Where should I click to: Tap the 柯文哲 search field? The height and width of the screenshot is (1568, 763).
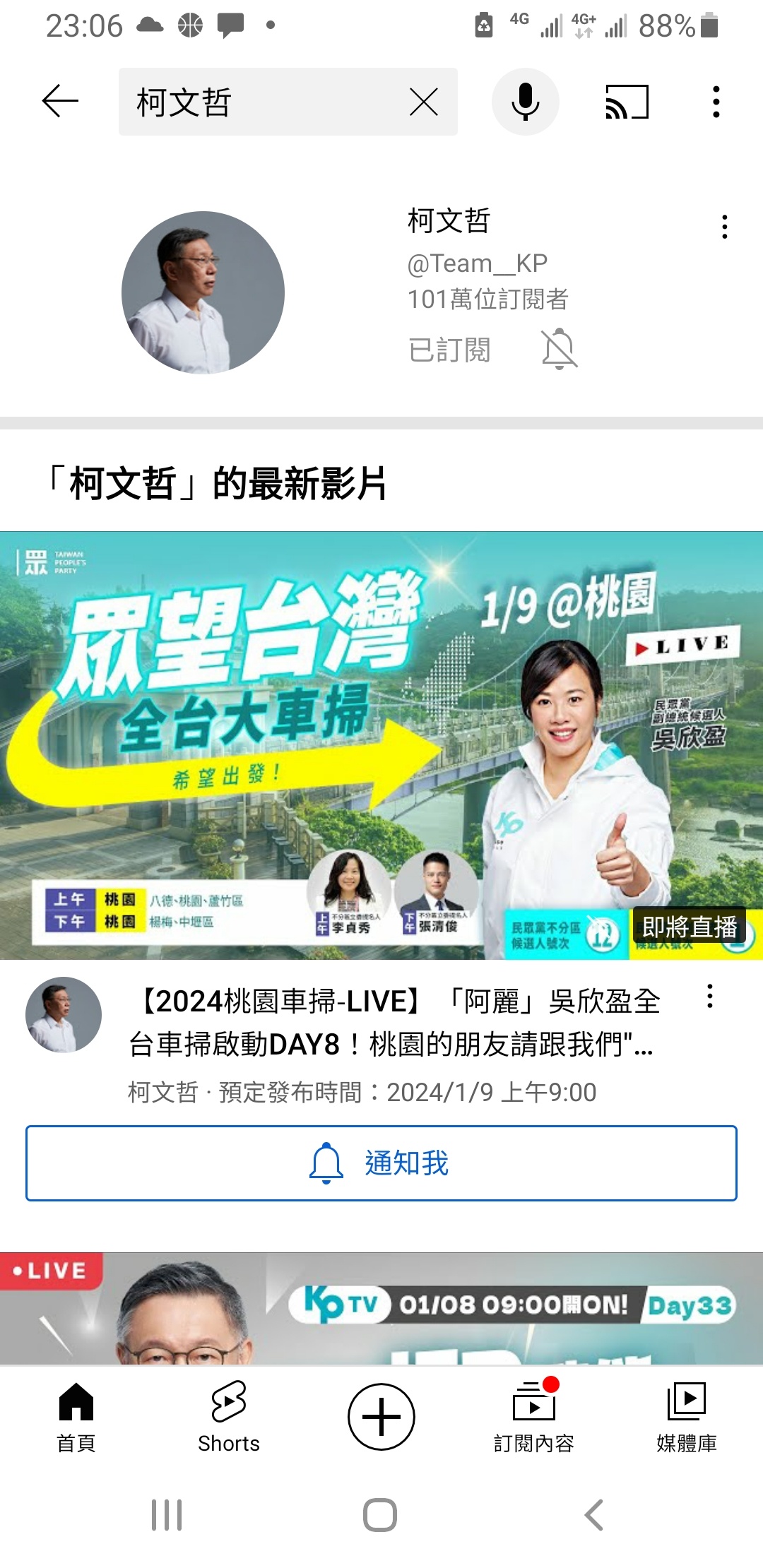(261, 102)
